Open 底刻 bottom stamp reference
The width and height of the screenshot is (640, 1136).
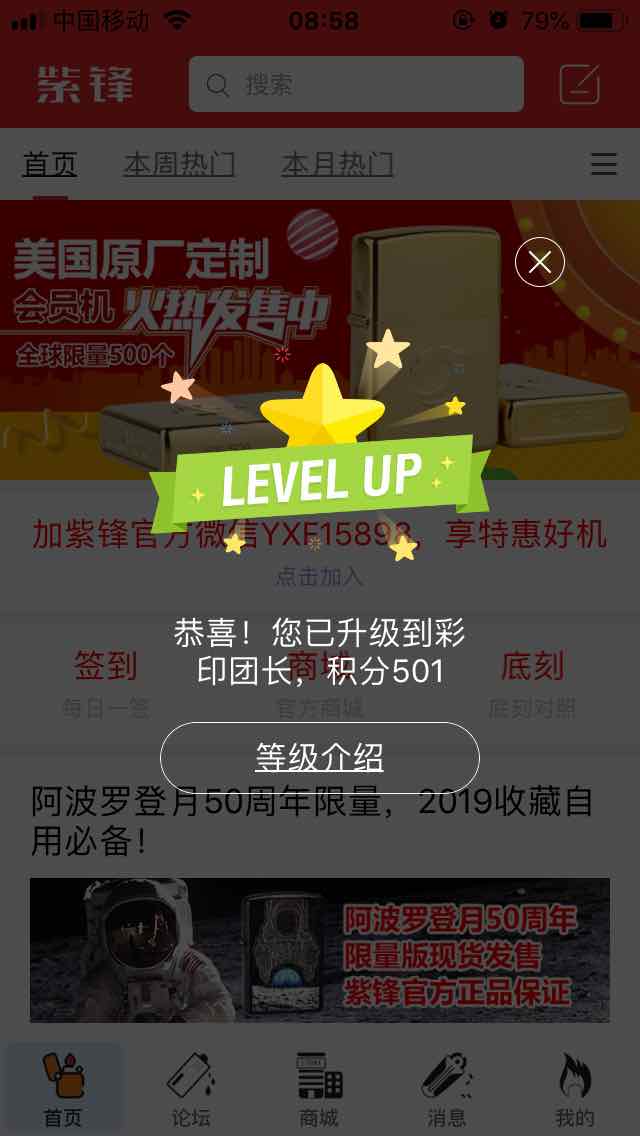tap(532, 680)
